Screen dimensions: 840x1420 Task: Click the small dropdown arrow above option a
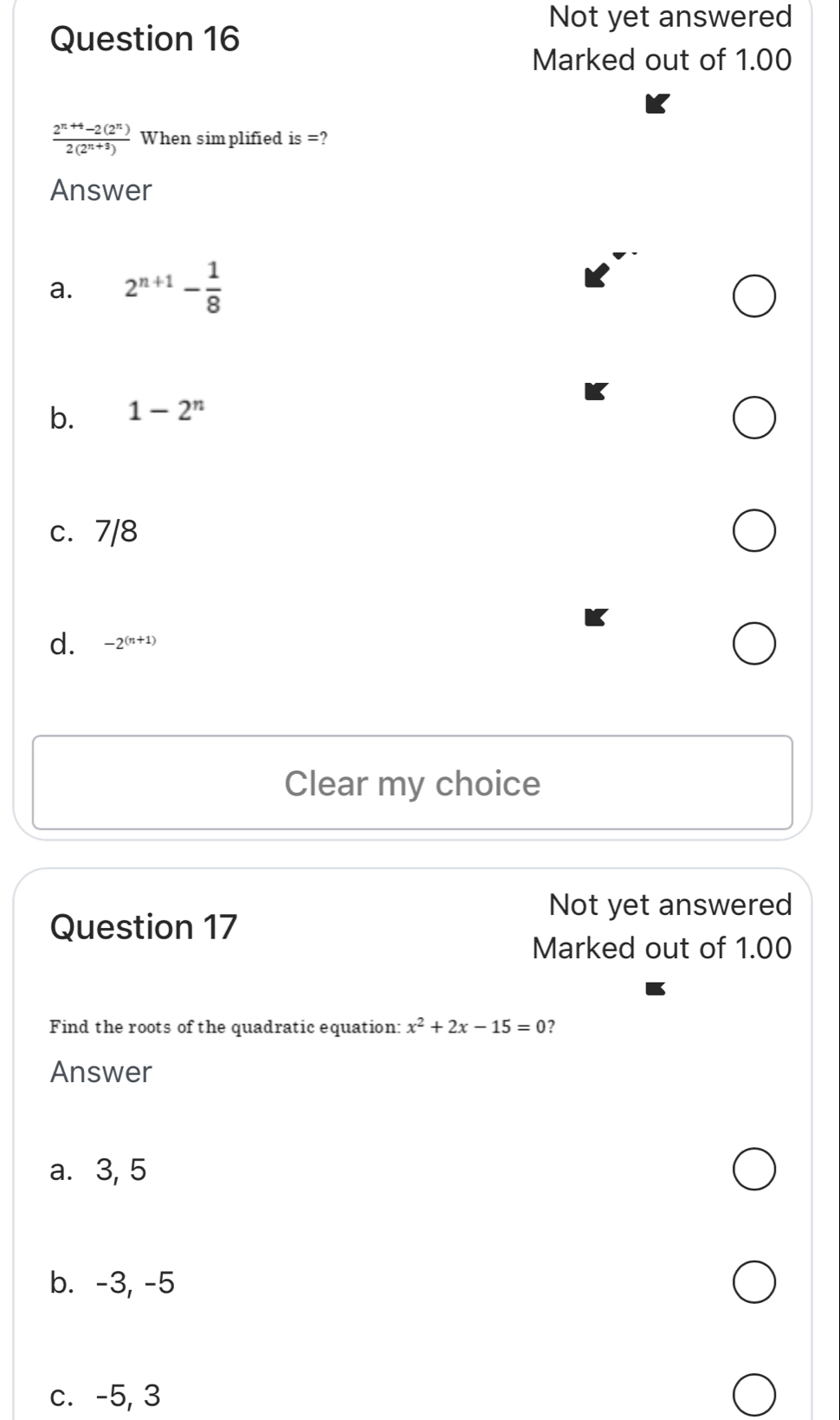click(x=620, y=252)
